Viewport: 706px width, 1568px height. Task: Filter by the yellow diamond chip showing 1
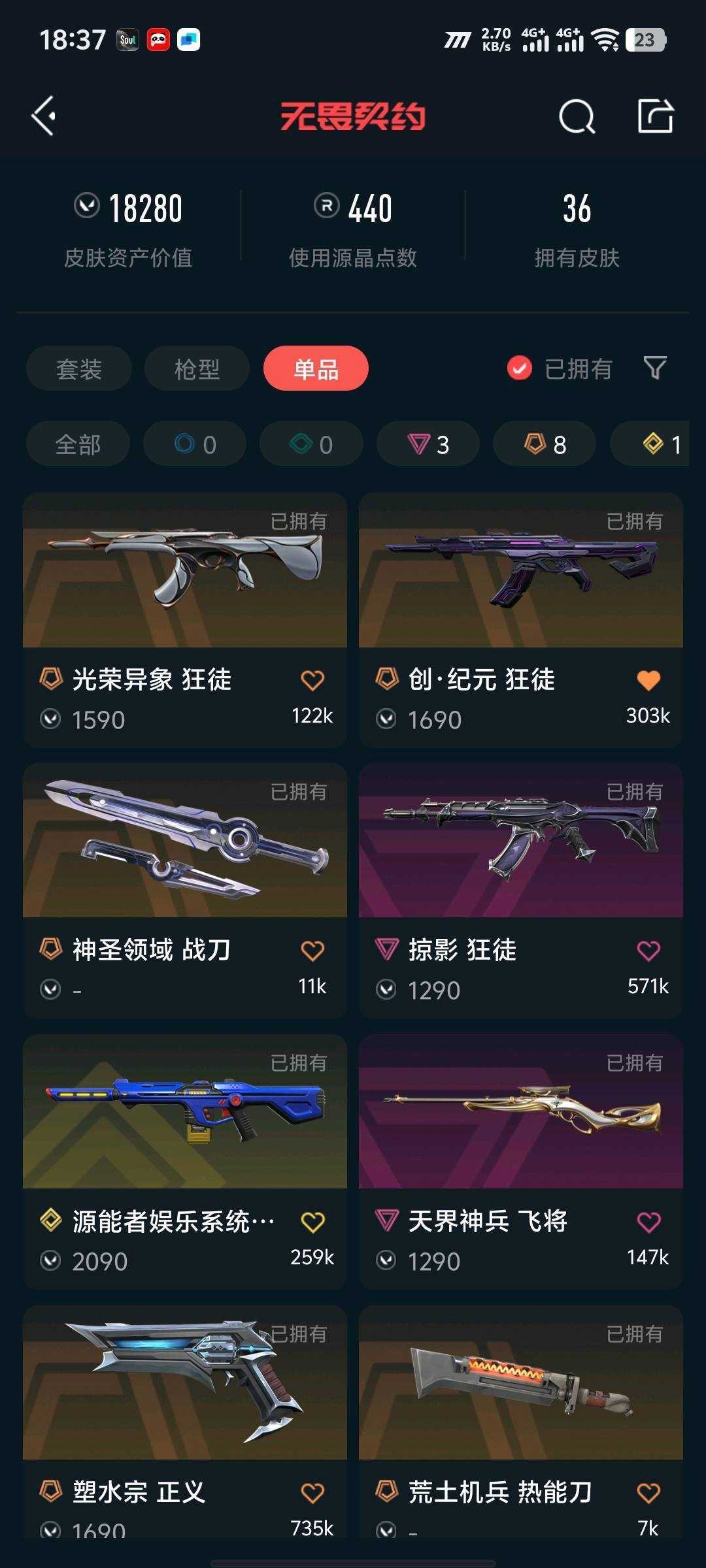pyautogui.click(x=650, y=444)
